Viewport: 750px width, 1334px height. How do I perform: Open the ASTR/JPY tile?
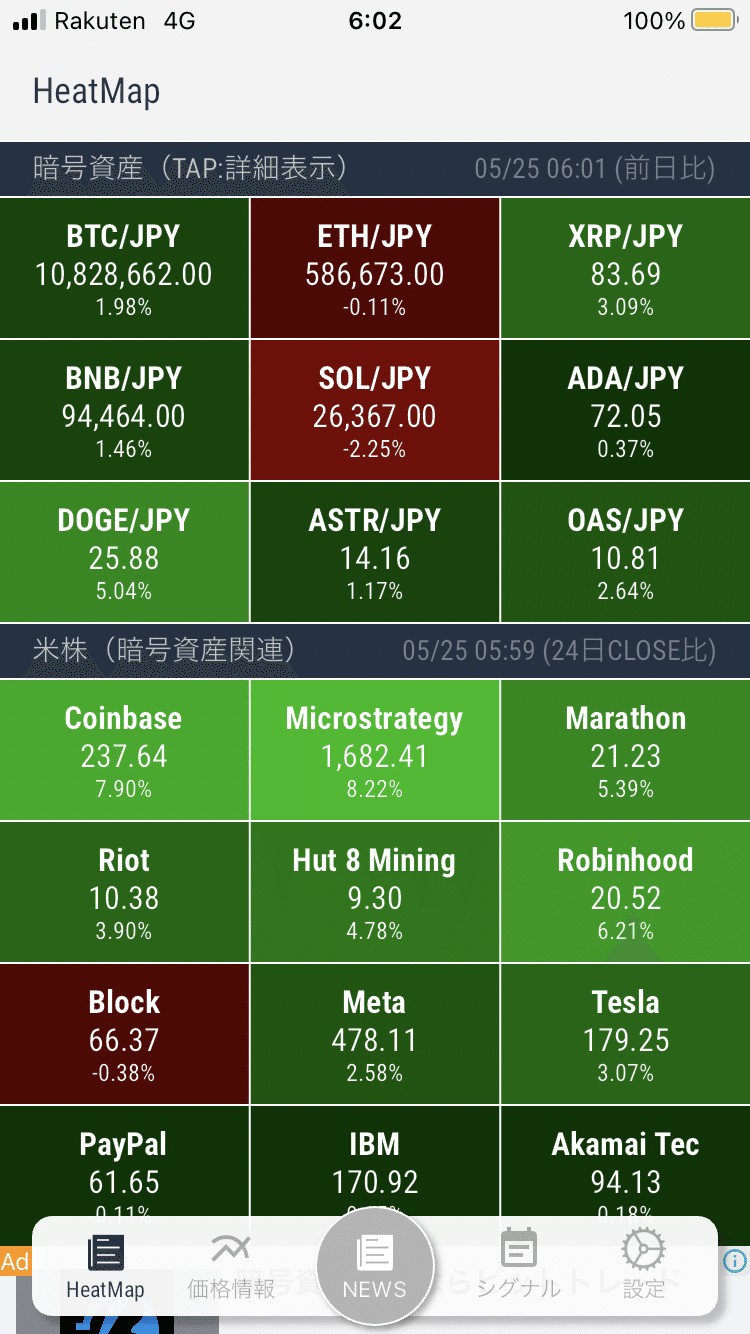coord(375,552)
